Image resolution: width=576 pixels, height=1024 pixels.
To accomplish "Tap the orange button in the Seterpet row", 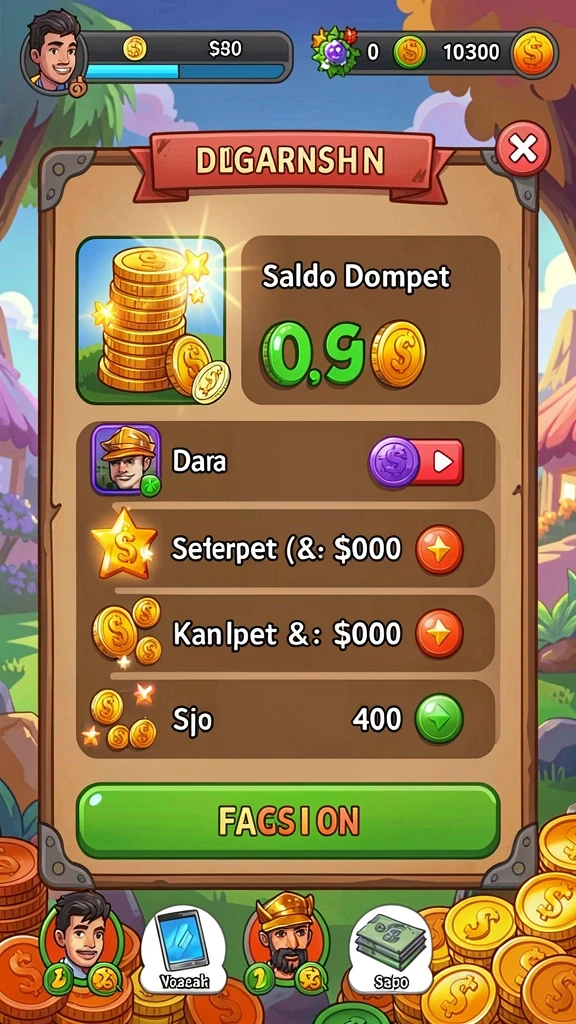I will [440, 549].
